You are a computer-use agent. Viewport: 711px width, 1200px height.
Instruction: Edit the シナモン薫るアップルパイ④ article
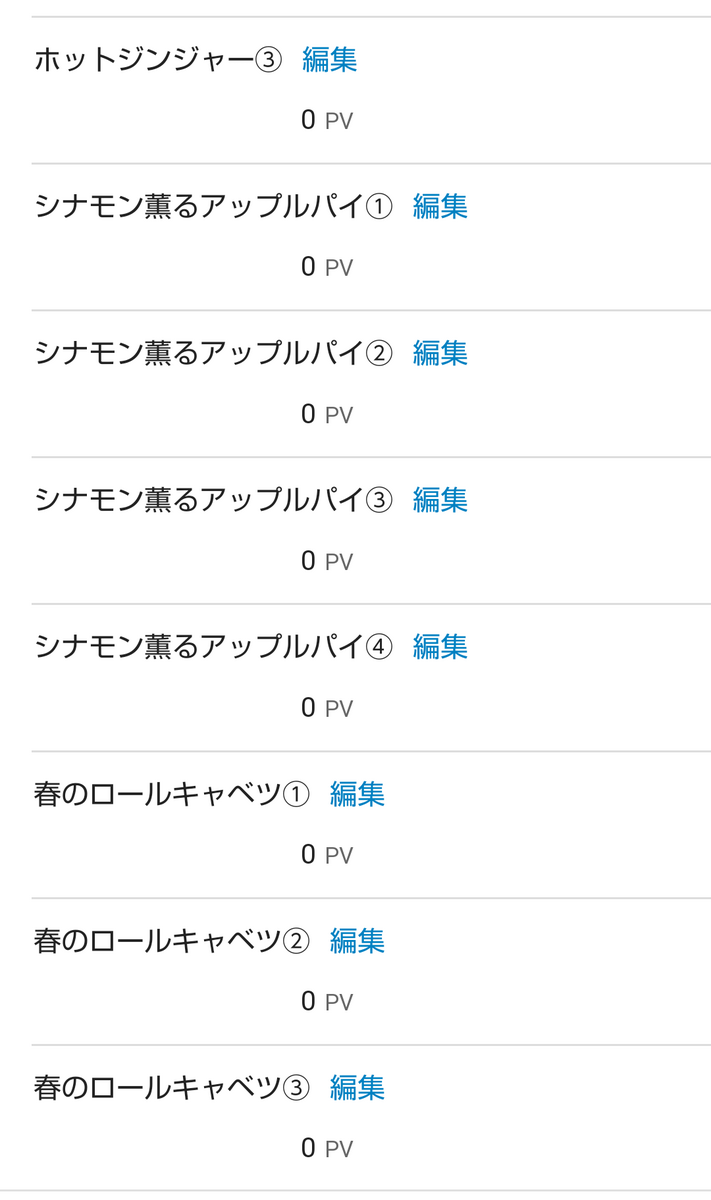[440, 647]
